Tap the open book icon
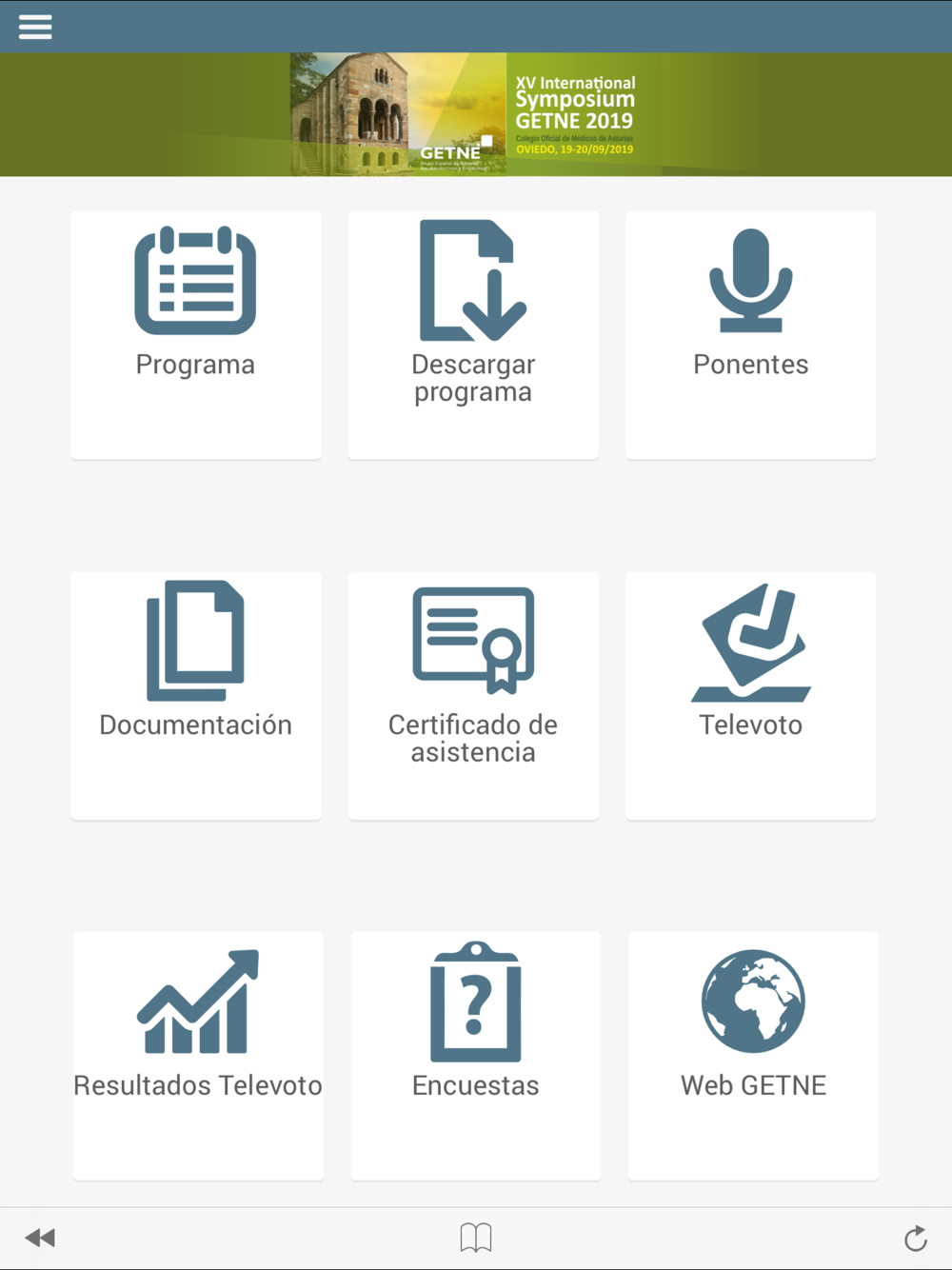Viewport: 952px width, 1270px height. coord(476,1238)
